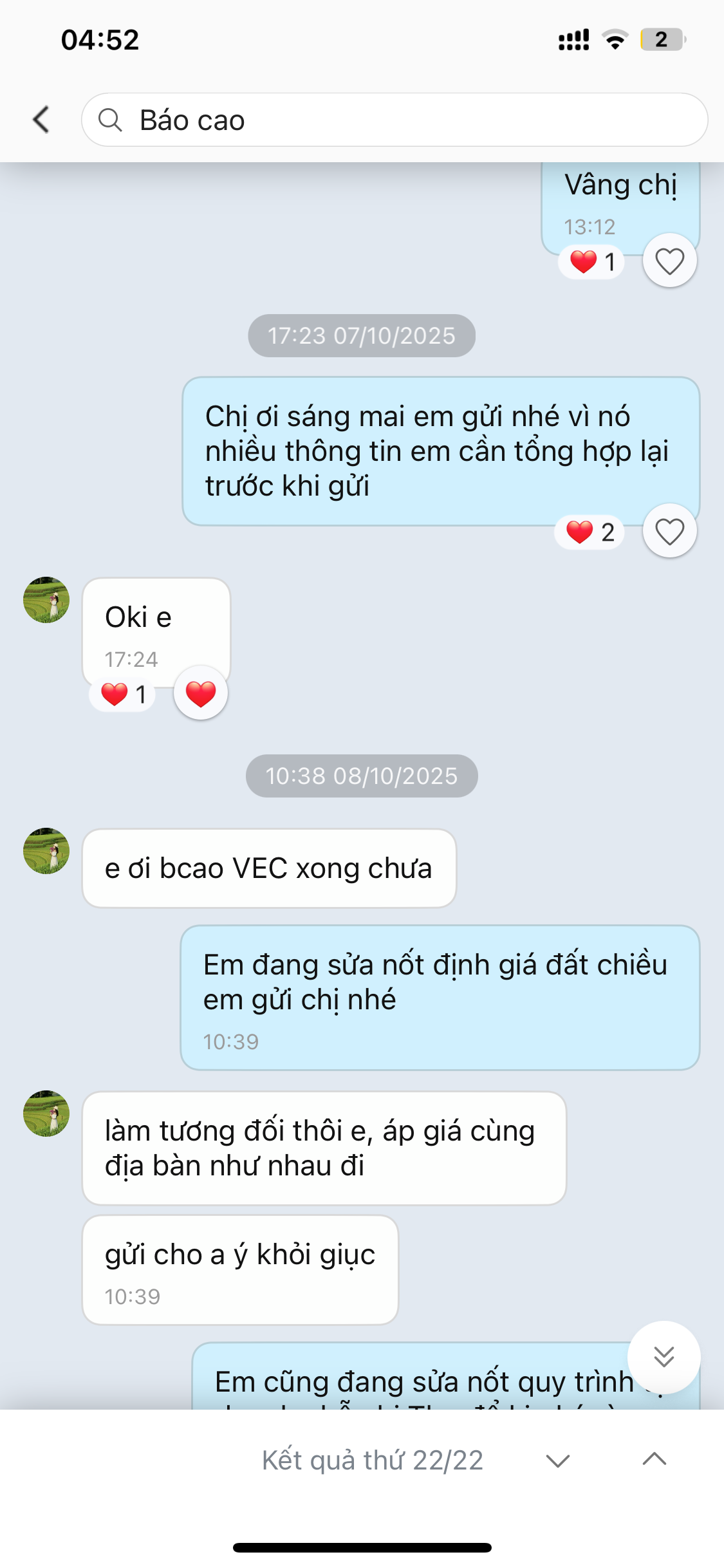Jump to the latest messages with double-chevron button
This screenshot has width=724, height=1568.
[664, 1356]
